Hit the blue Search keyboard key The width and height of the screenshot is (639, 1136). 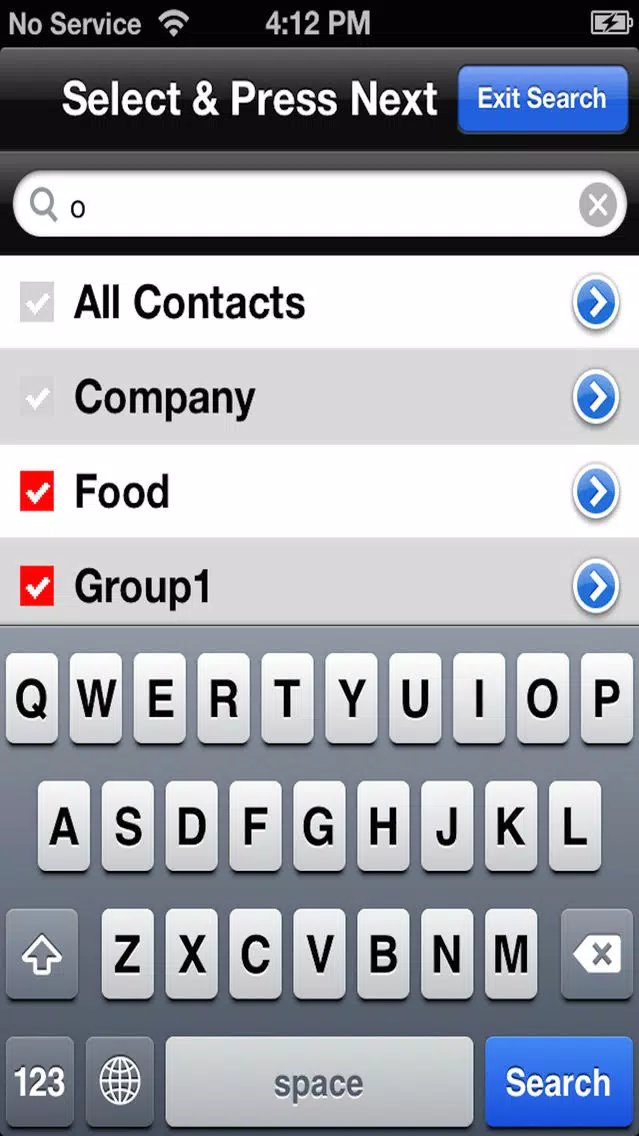click(559, 1082)
